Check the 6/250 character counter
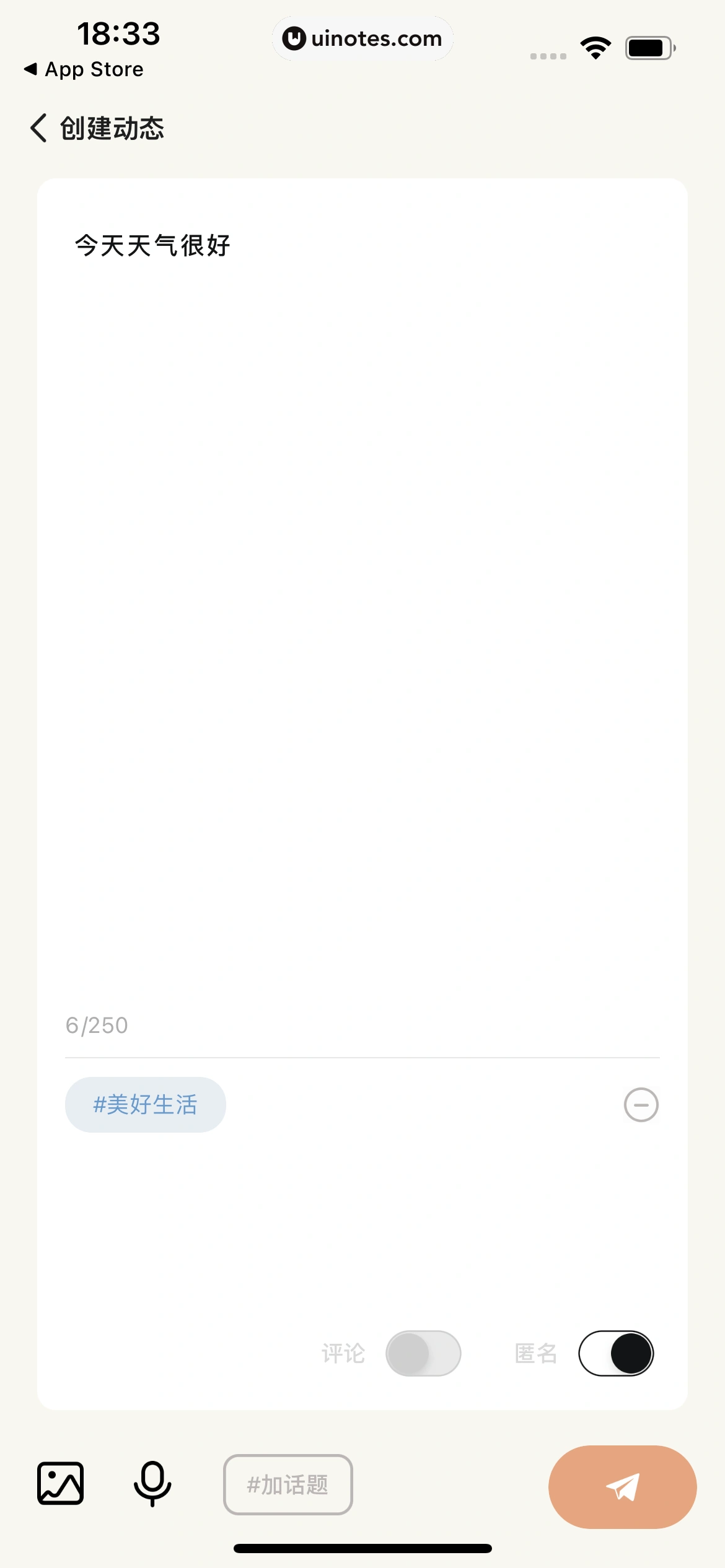The height and width of the screenshot is (1568, 725). pos(96,1025)
